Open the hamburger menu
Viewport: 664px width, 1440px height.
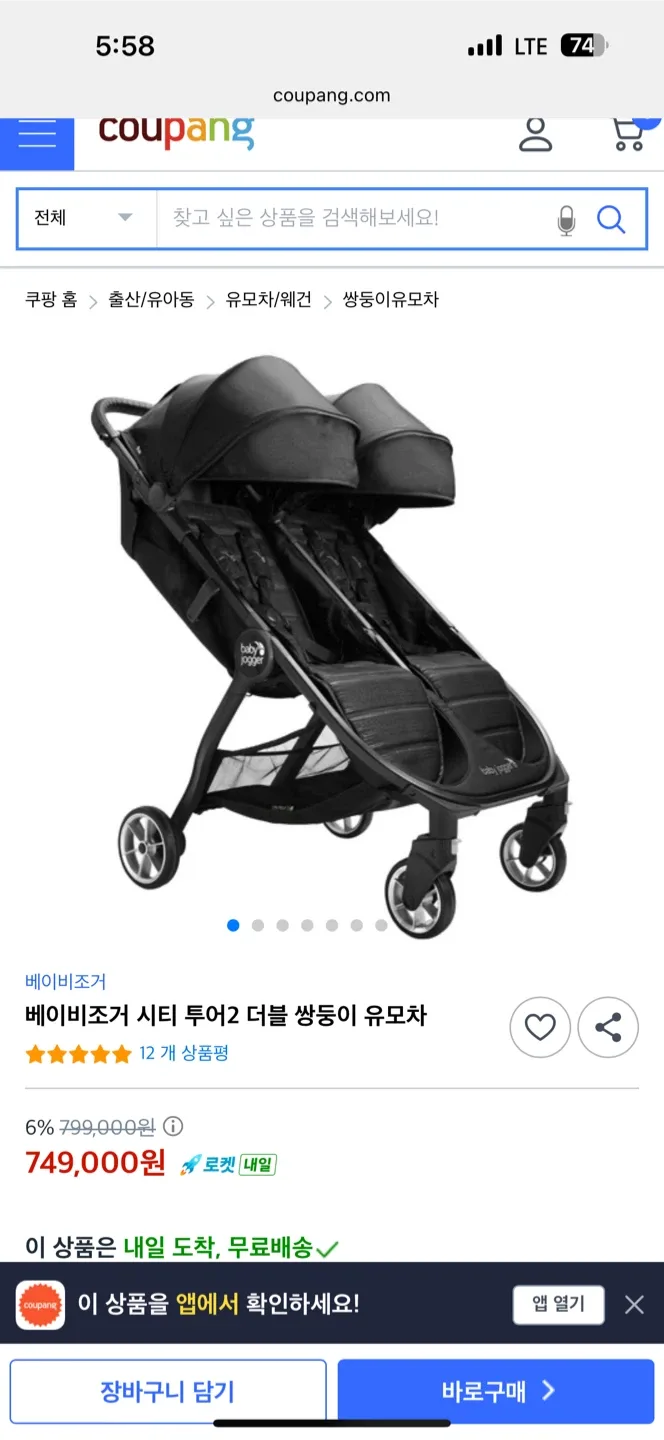pyautogui.click(x=36, y=137)
